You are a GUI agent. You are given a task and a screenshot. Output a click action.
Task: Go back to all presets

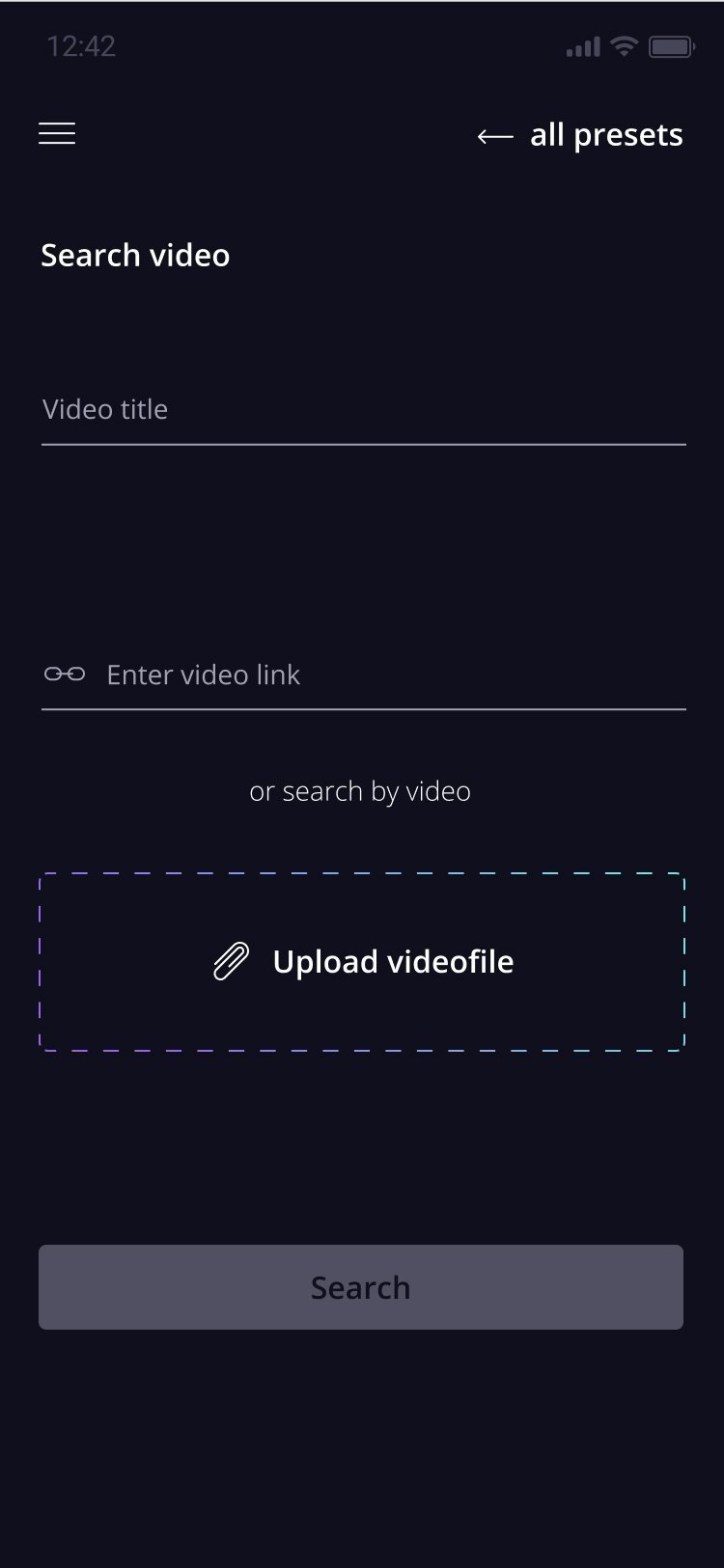click(x=580, y=136)
